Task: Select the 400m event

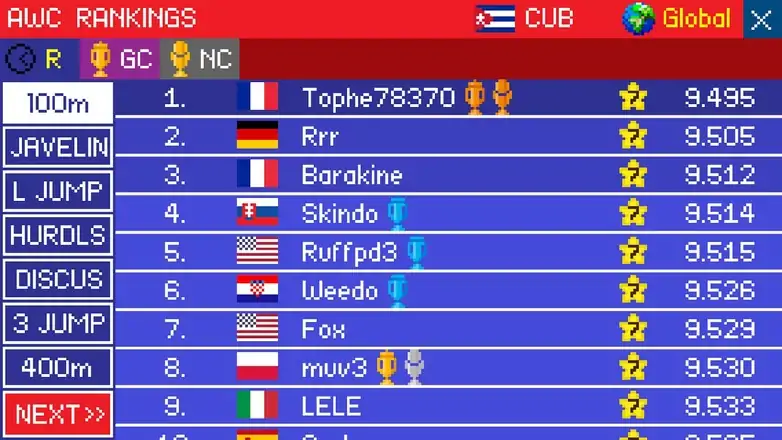Action: click(x=57, y=367)
